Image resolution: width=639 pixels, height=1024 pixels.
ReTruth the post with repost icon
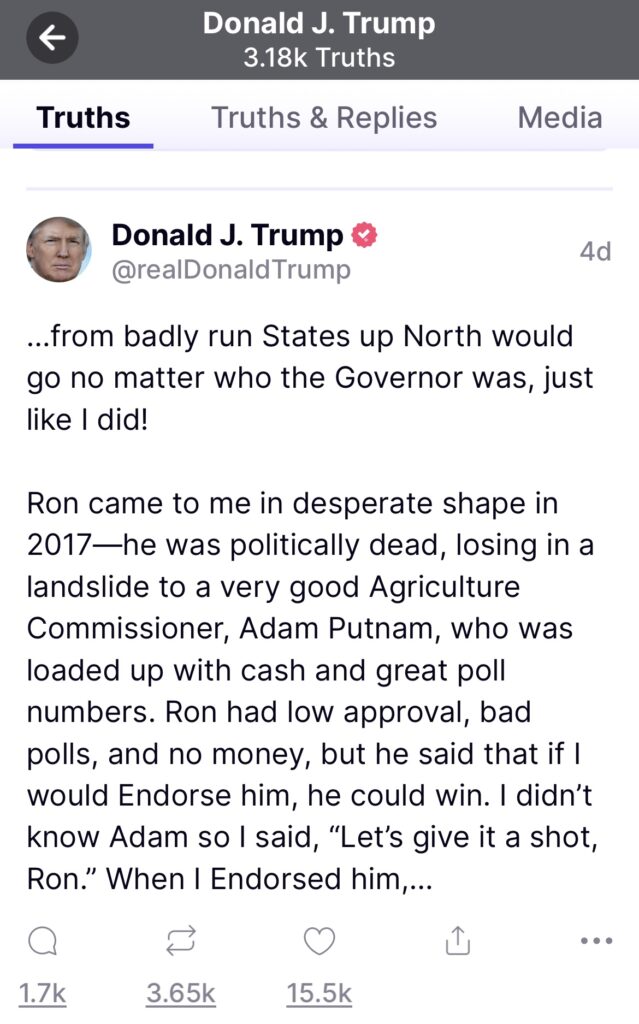[x=180, y=941]
